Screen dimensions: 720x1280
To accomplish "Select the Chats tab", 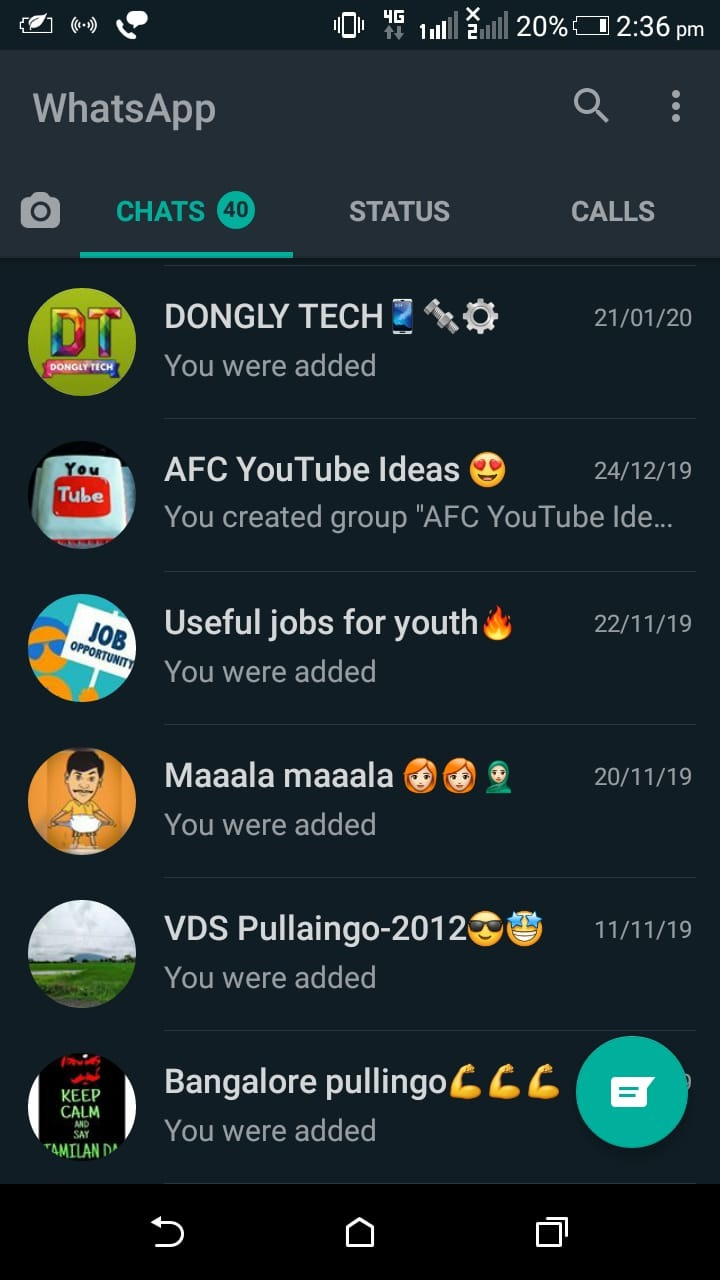I will coord(185,211).
